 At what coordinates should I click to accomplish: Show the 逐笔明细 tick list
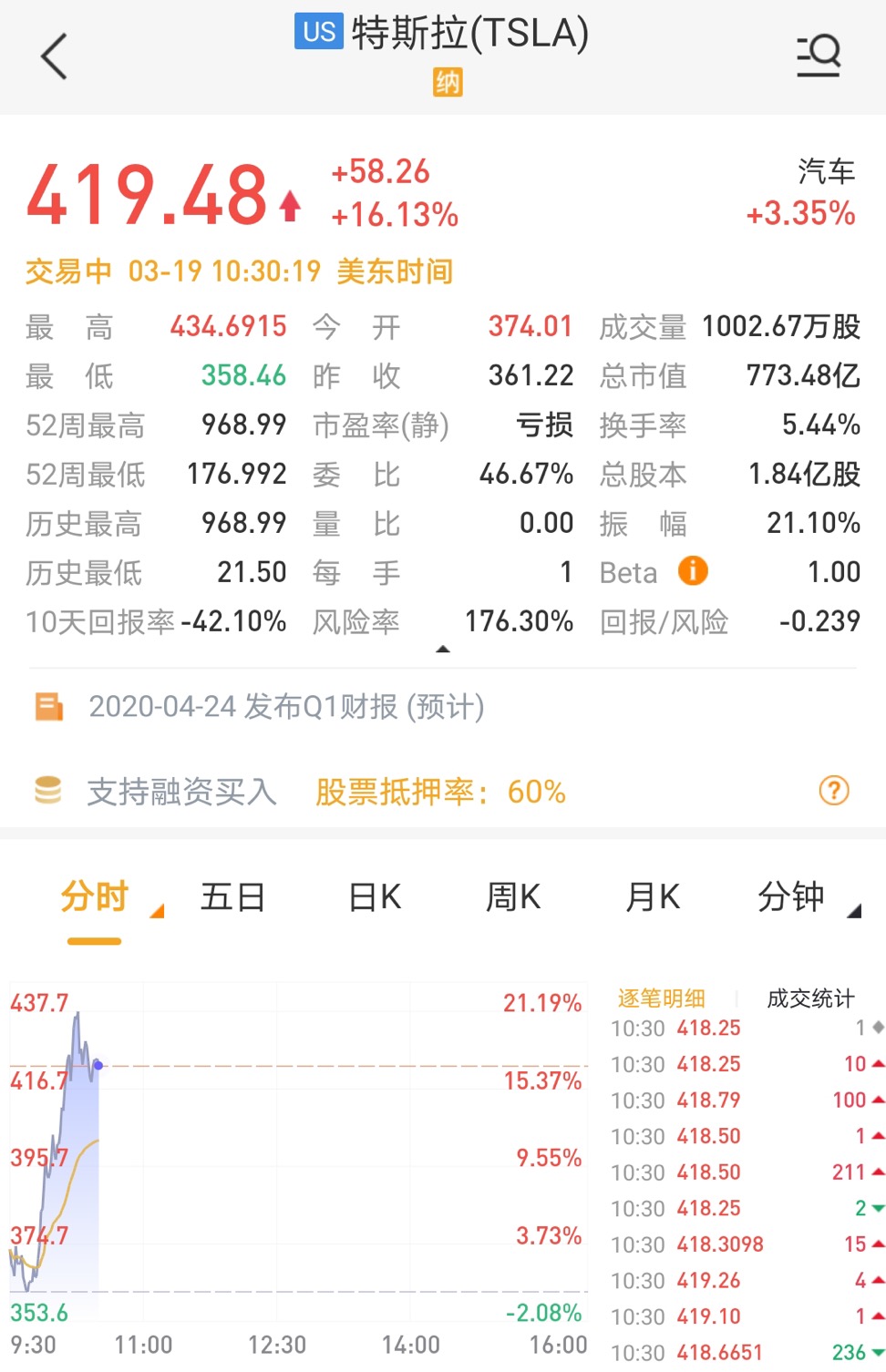click(x=661, y=998)
